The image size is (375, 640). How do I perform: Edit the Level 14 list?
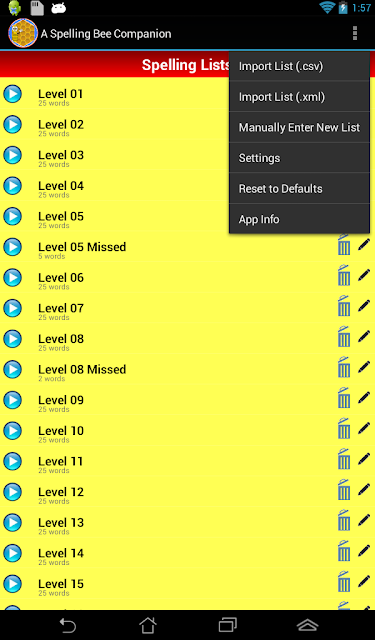point(364,550)
